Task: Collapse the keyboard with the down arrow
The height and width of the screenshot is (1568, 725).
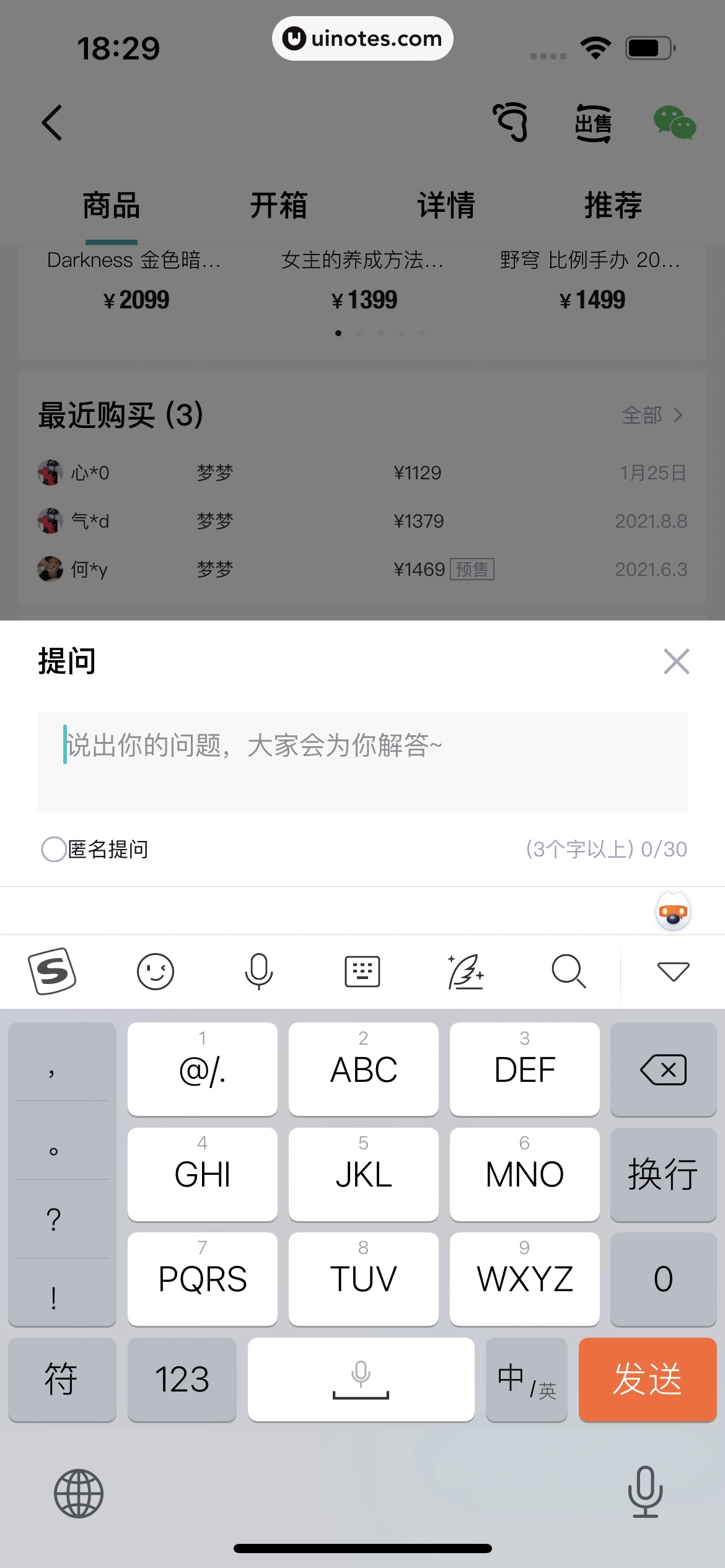Action: point(673,971)
